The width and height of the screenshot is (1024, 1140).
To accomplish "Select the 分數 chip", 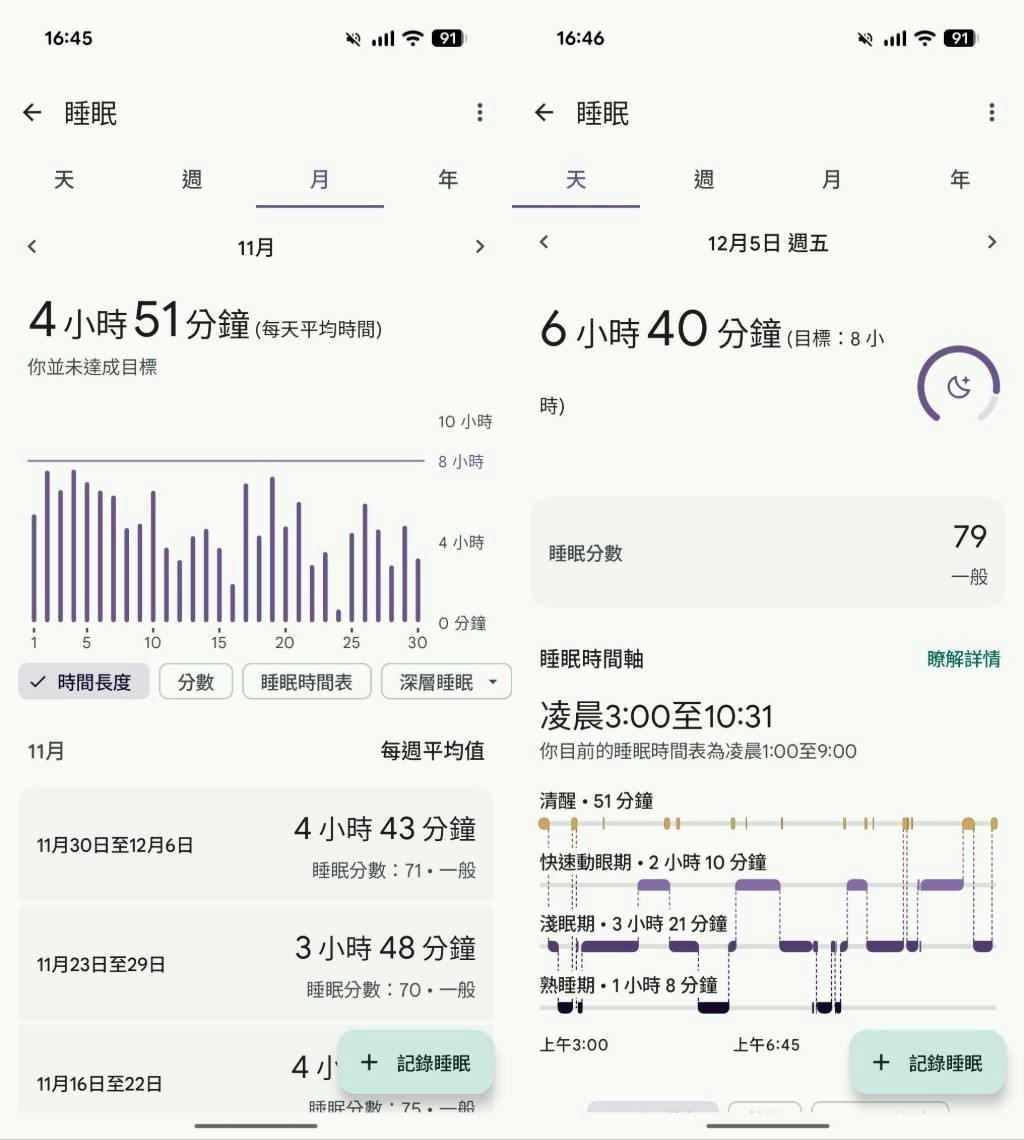I will pyautogui.click(x=196, y=682).
